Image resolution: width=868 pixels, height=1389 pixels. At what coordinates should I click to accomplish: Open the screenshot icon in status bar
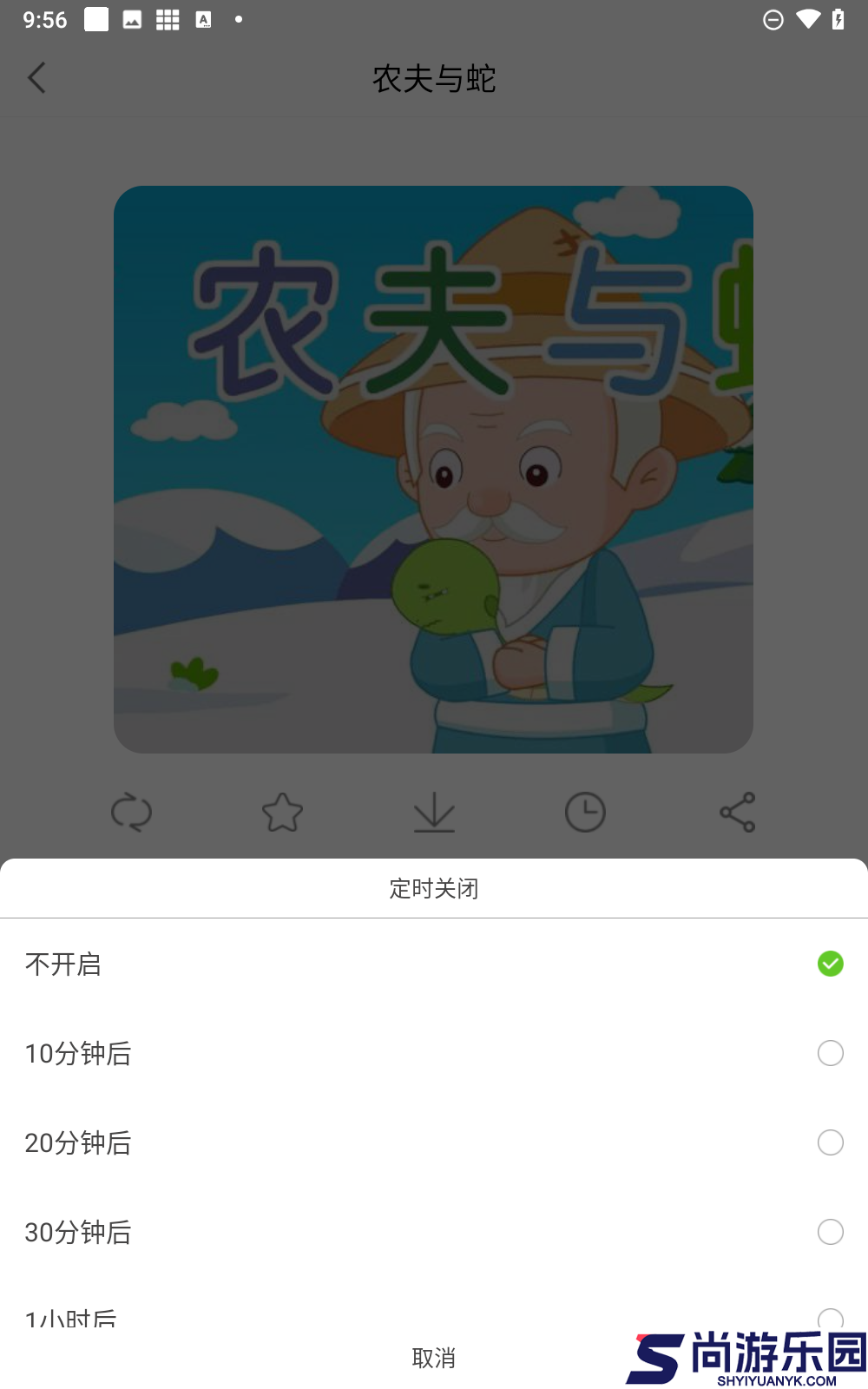pyautogui.click(x=131, y=20)
